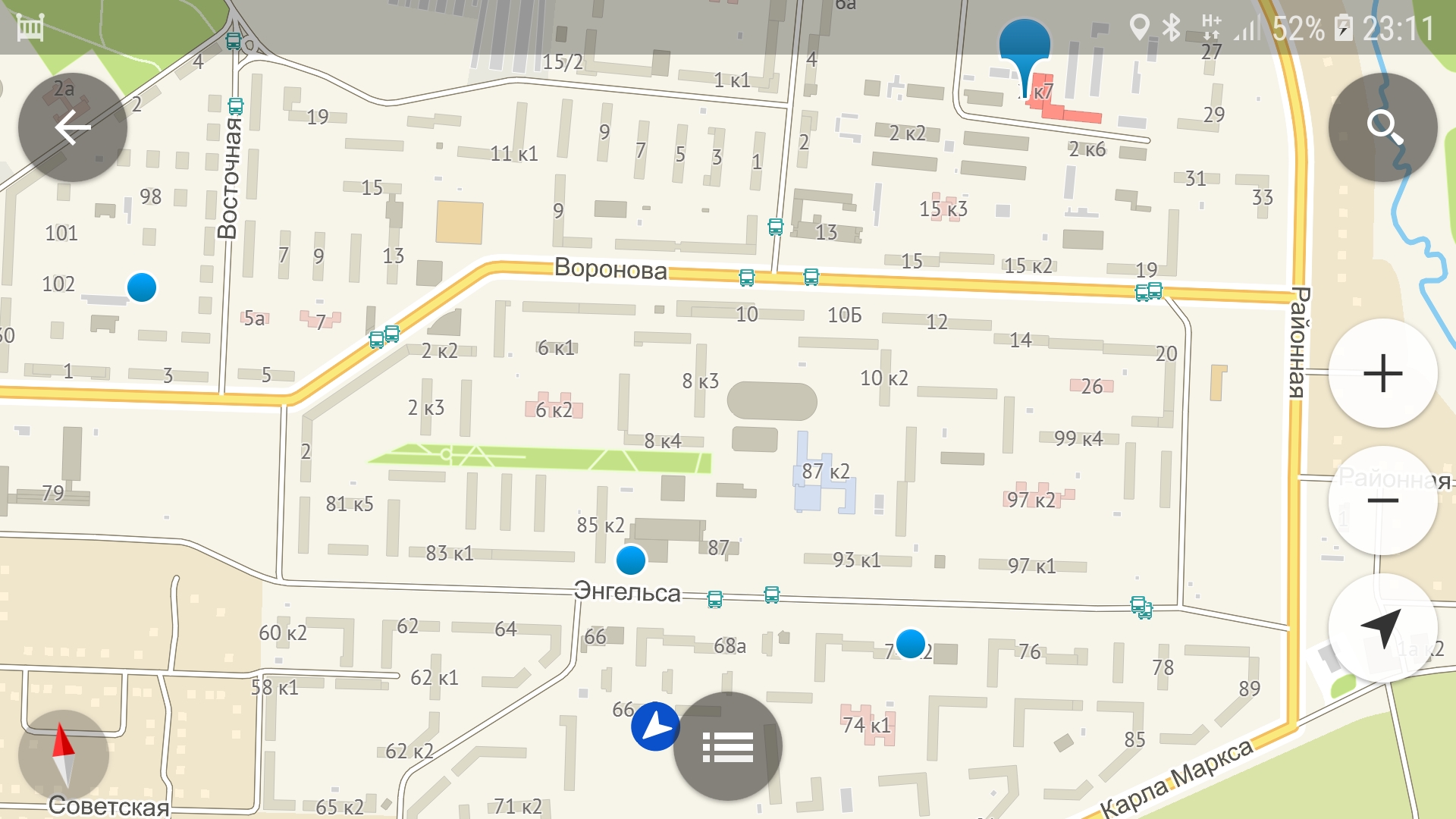Open the map search
1456x819 pixels.
coord(1382,127)
